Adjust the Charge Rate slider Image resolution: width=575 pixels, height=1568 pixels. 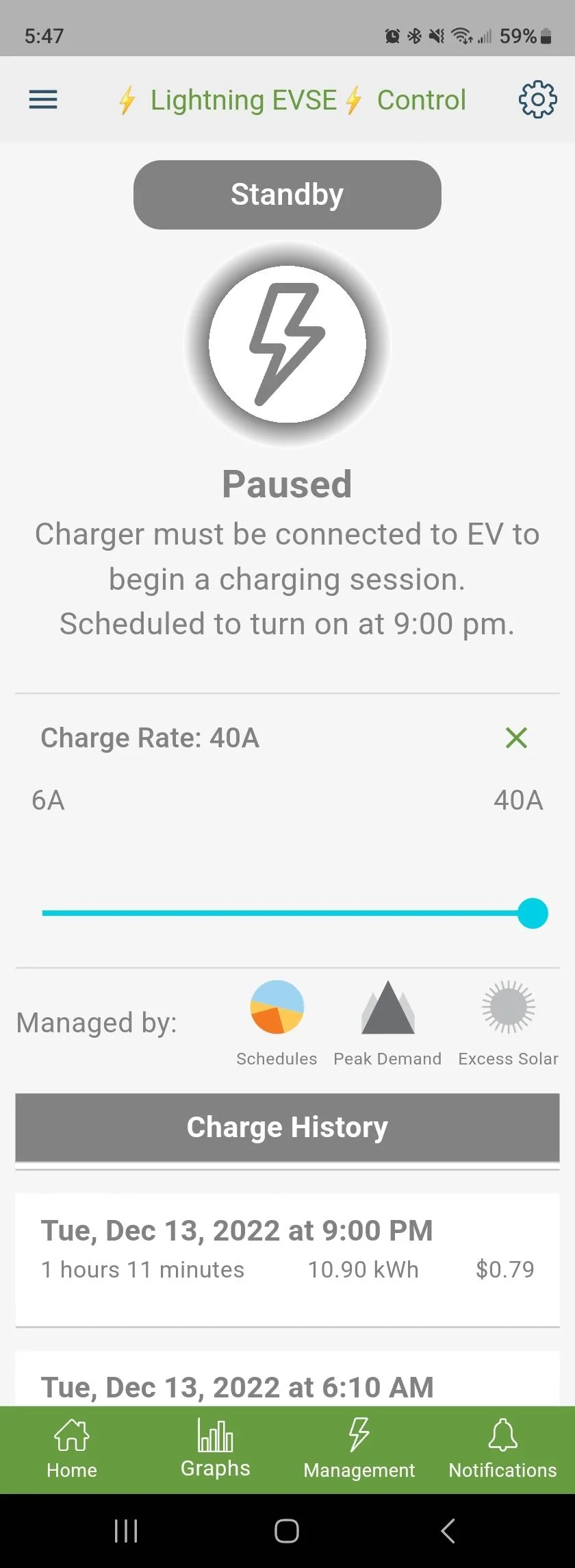(532, 913)
